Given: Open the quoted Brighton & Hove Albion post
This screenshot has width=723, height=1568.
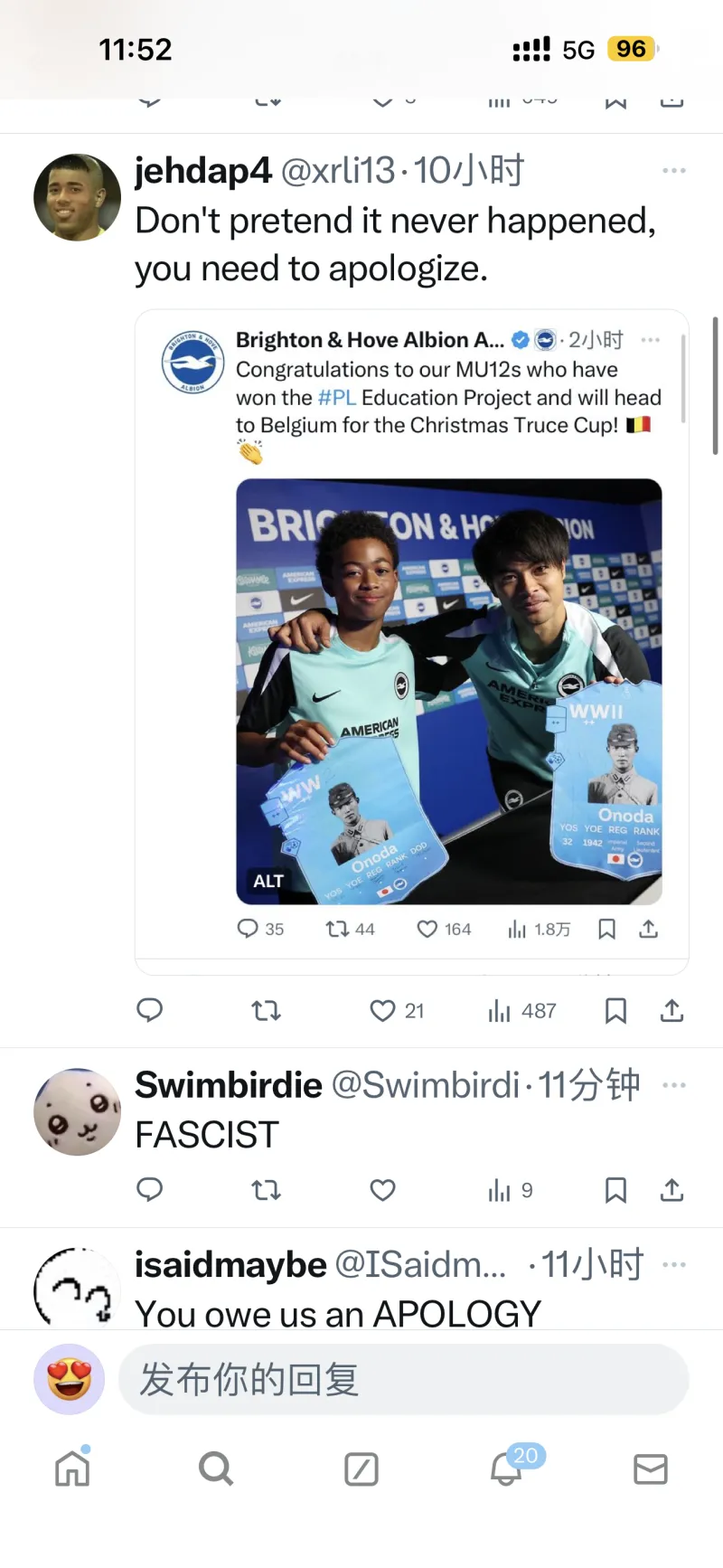Looking at the screenshot, I should pos(447,396).
